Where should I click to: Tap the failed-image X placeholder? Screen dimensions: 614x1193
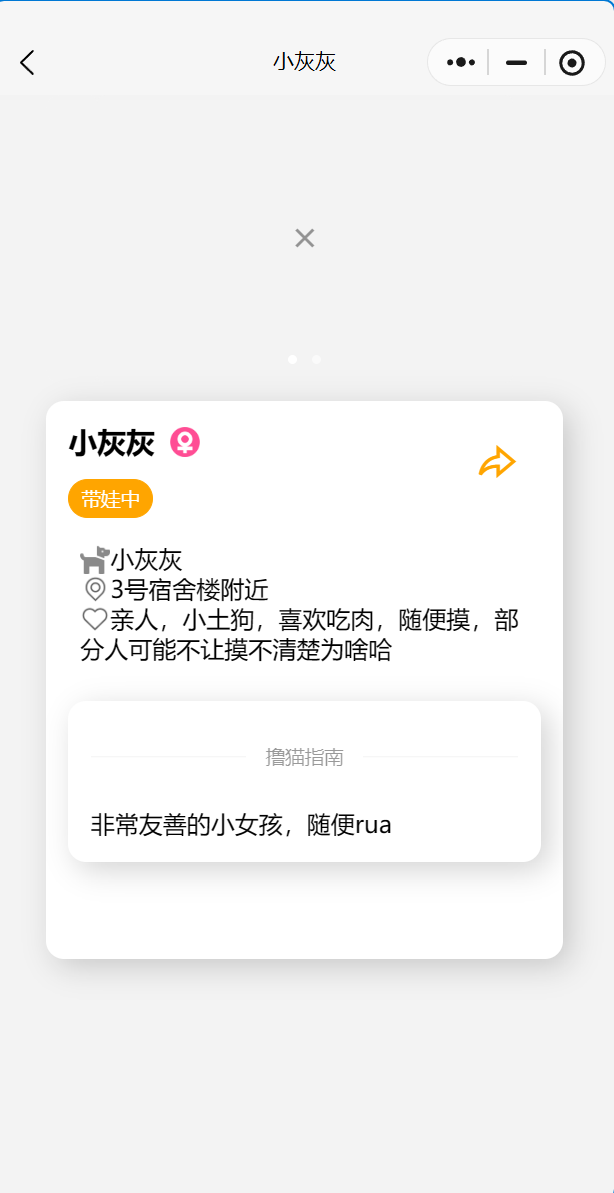click(x=304, y=238)
